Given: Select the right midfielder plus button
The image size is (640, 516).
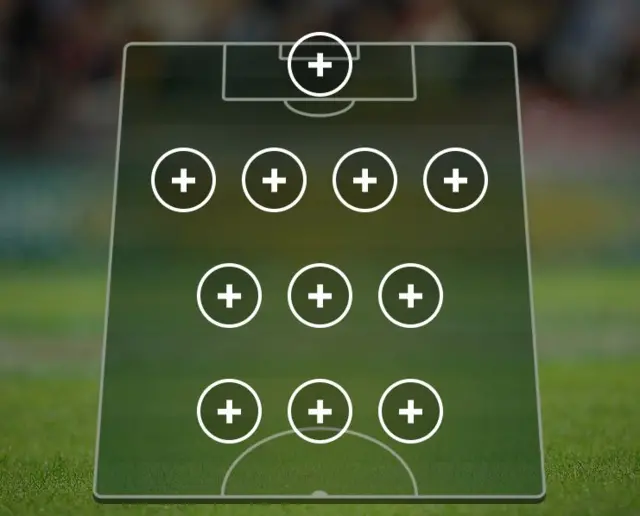Looking at the screenshot, I should click(411, 296).
